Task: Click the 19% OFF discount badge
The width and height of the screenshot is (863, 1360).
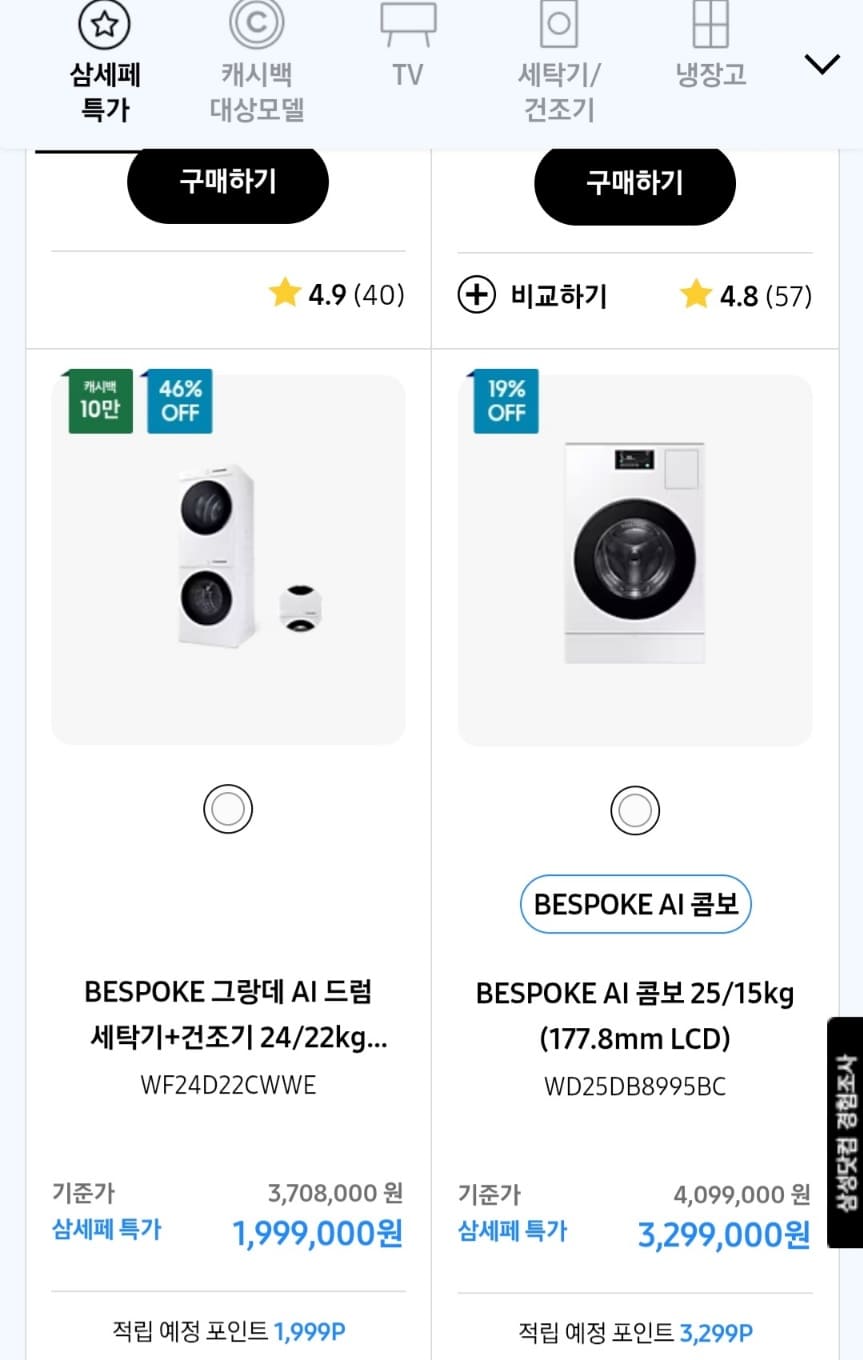Action: [x=505, y=401]
